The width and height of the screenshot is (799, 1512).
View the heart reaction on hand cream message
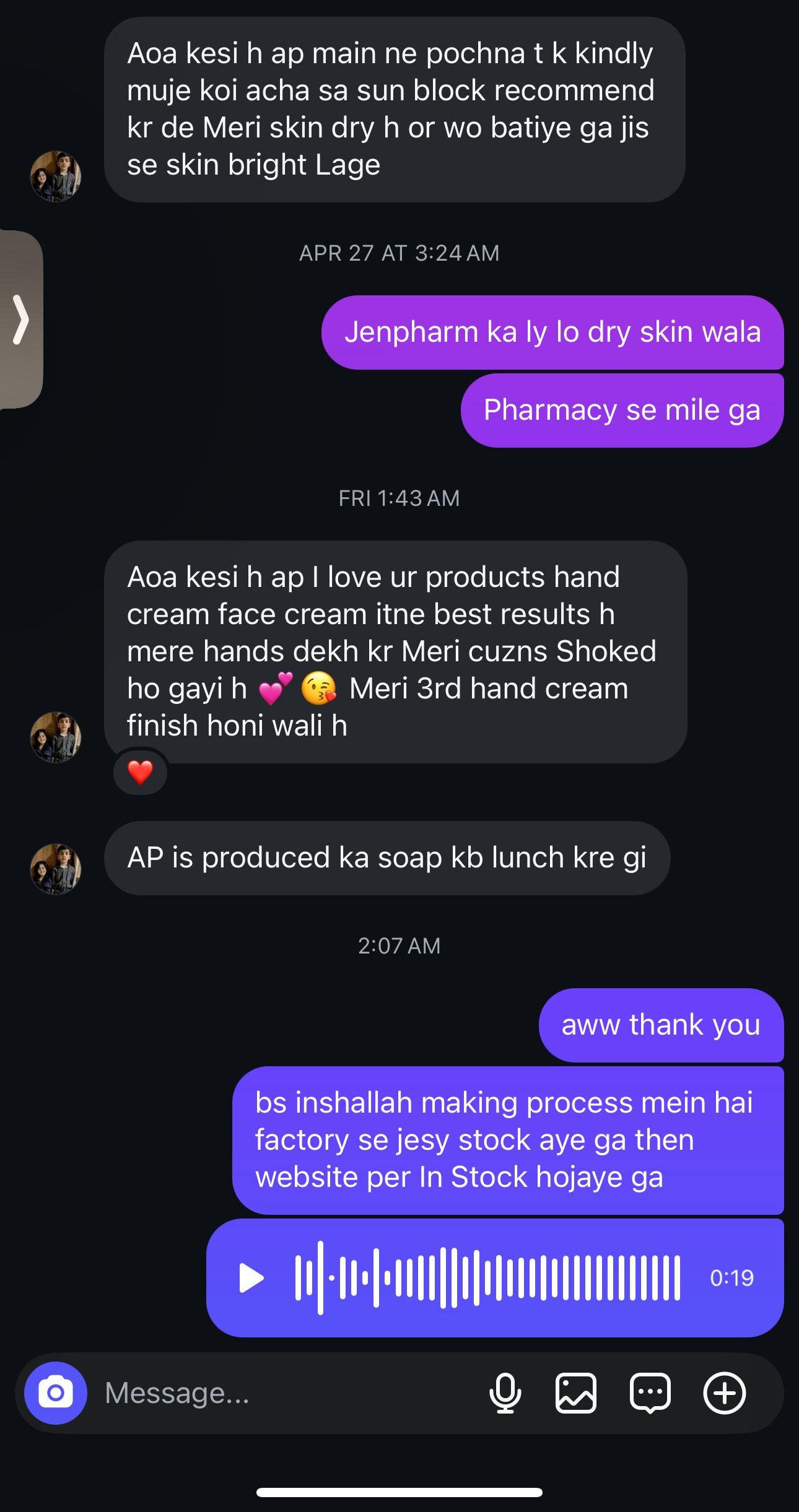(x=140, y=772)
